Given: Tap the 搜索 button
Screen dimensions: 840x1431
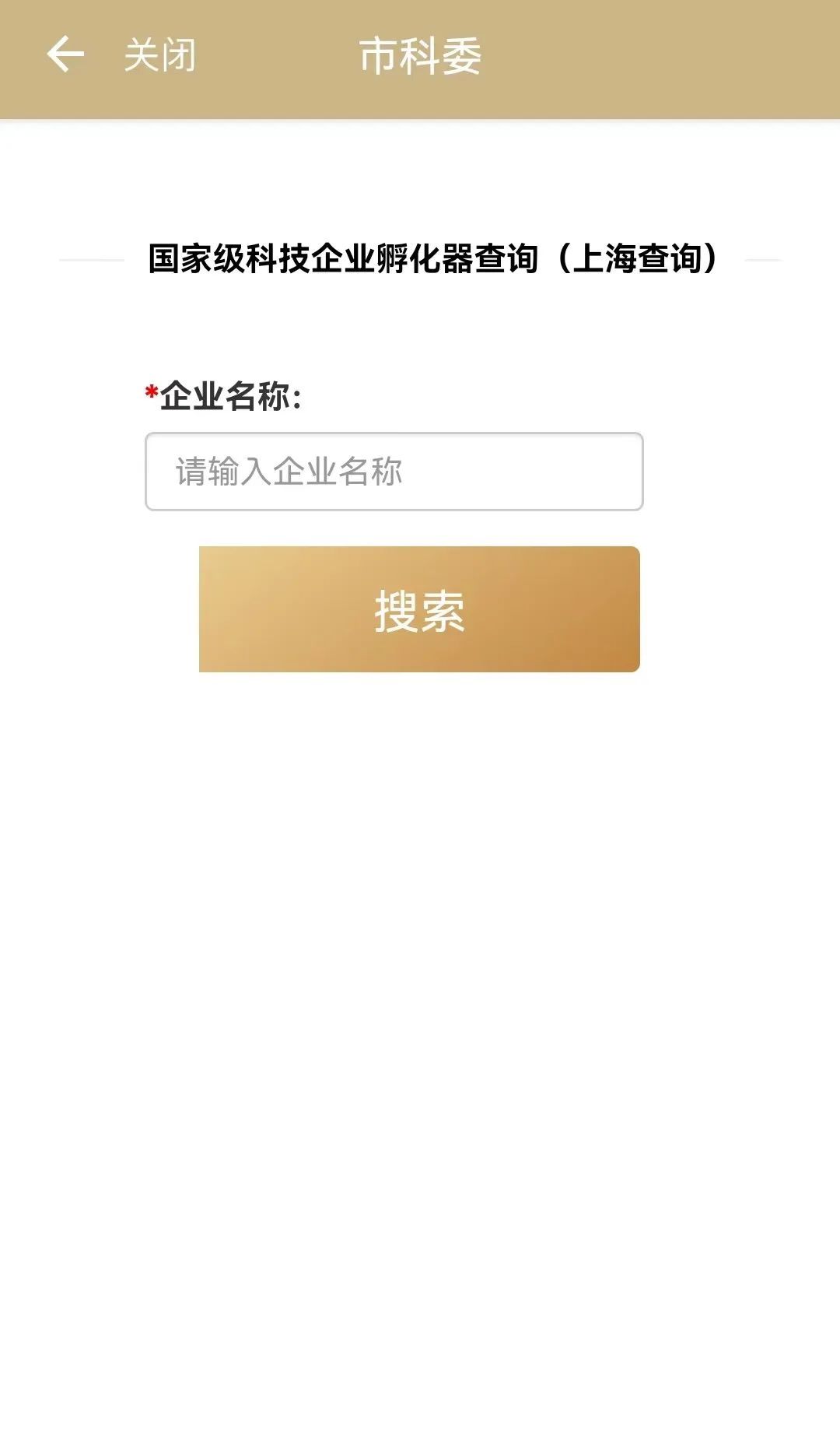Looking at the screenshot, I should [419, 609].
